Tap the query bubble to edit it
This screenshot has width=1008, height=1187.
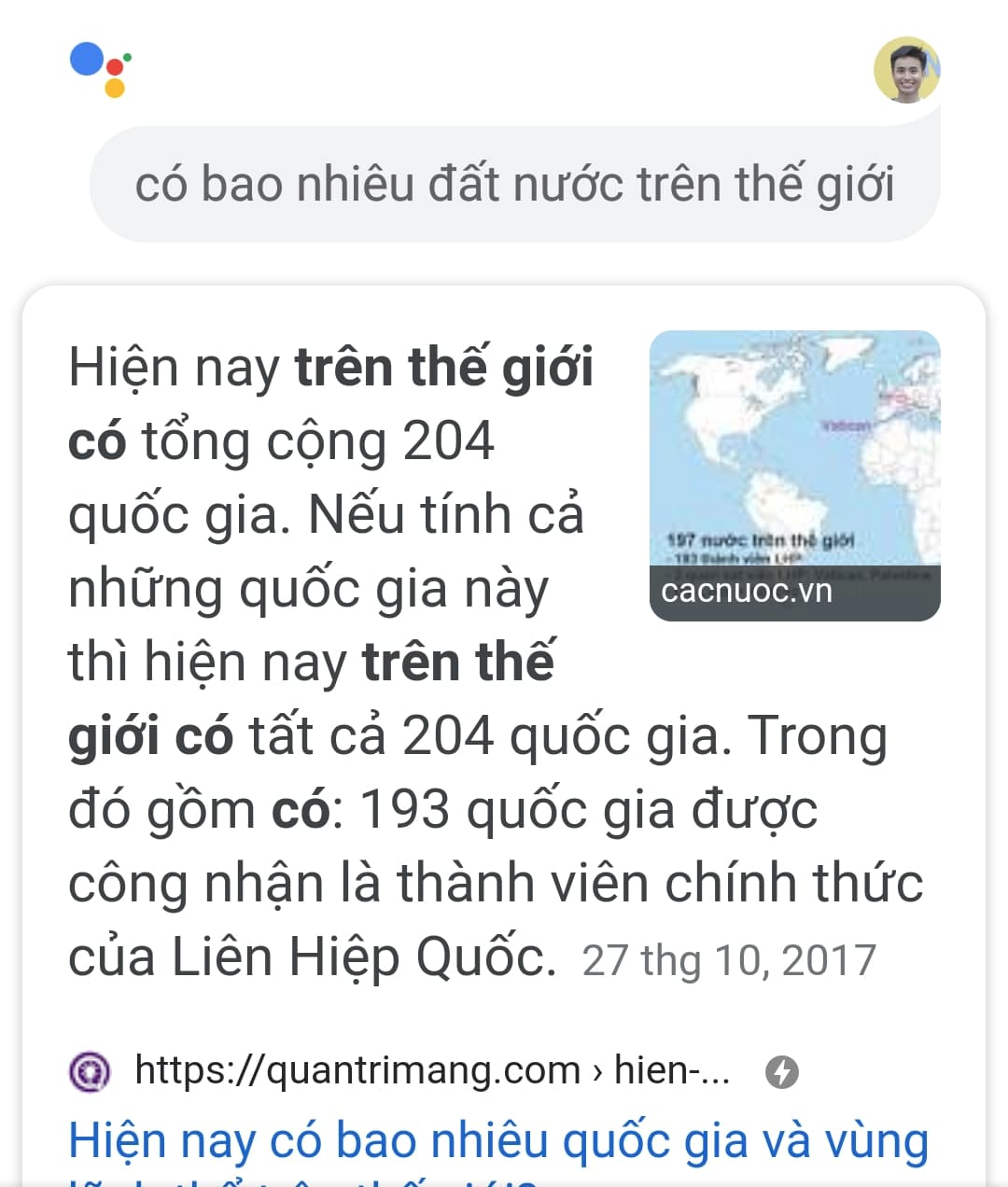(x=514, y=184)
